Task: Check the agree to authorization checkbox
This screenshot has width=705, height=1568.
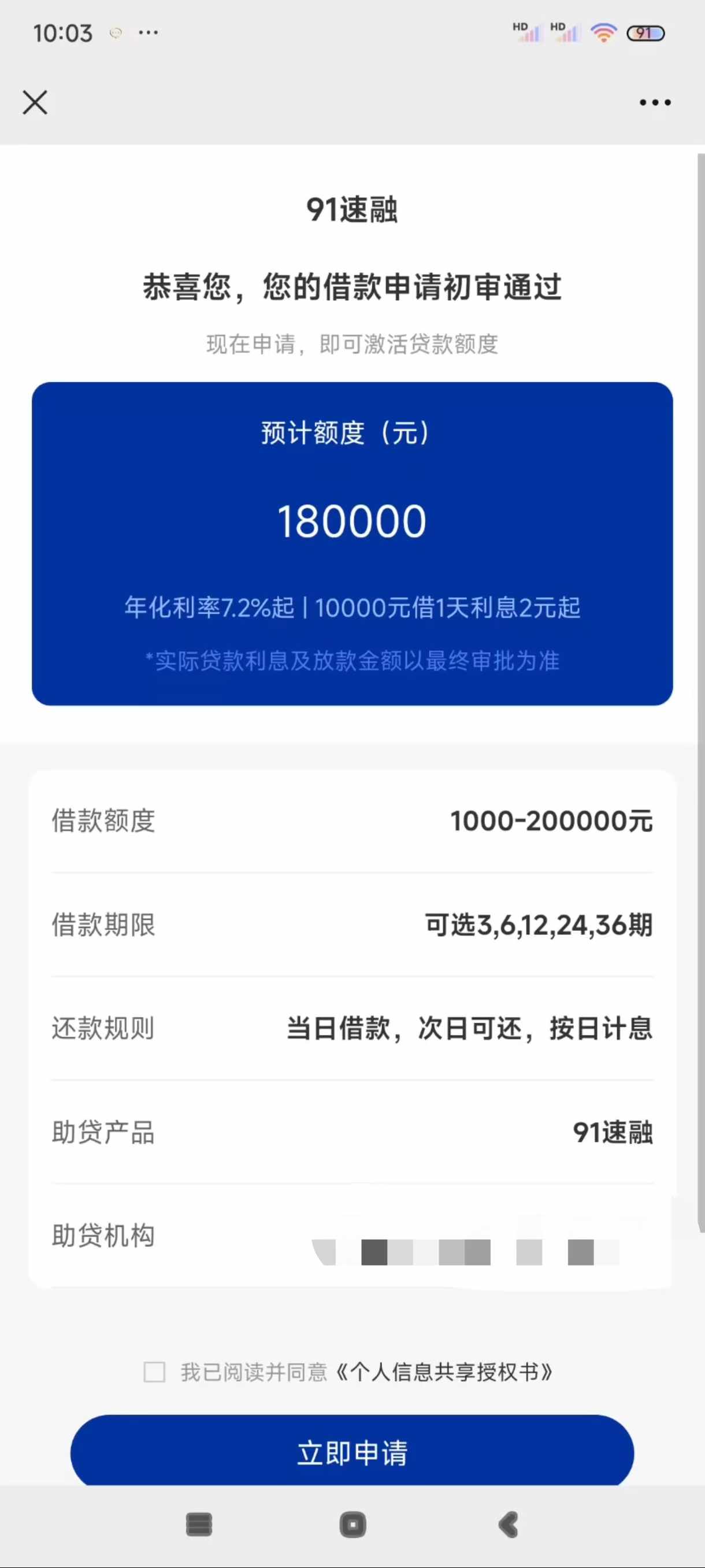Action: pos(154,1372)
